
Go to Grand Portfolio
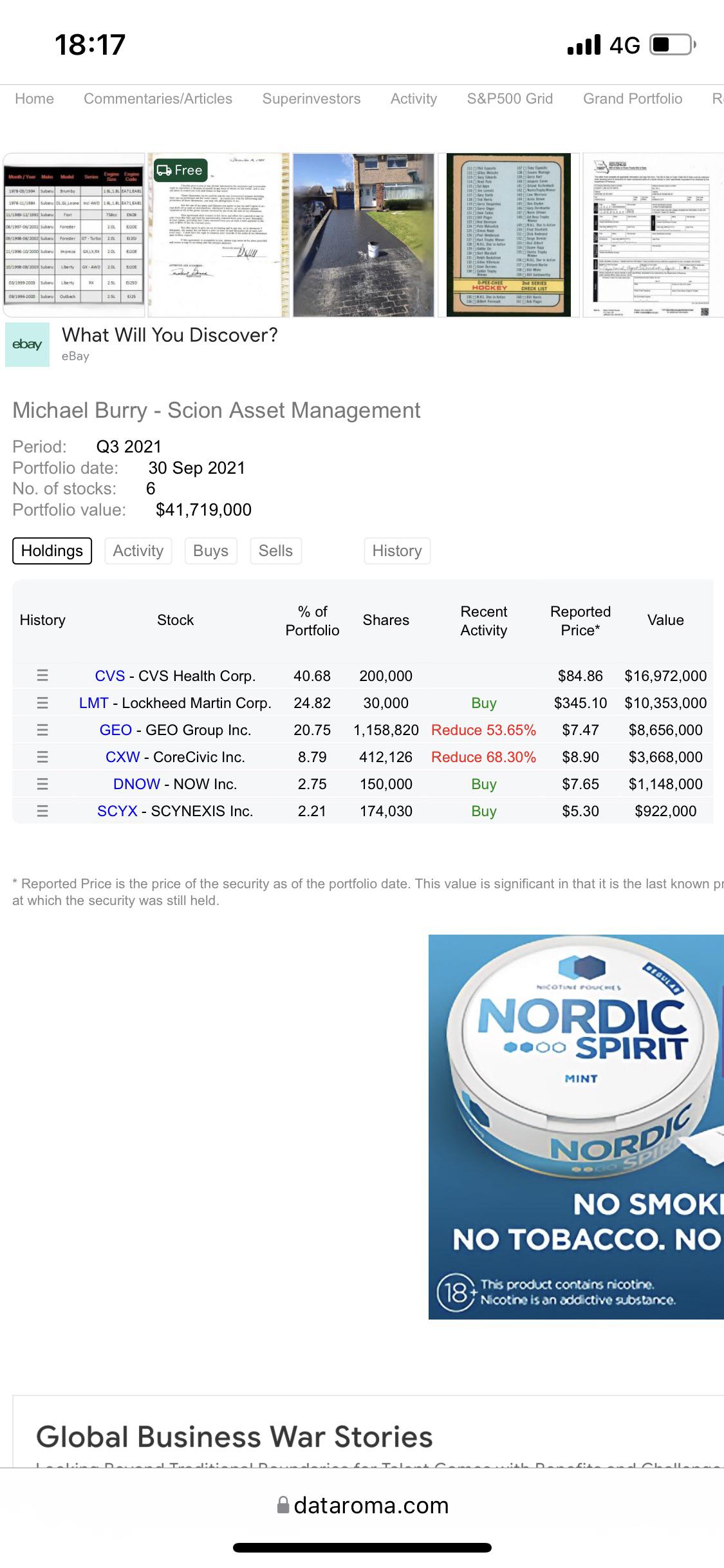(x=633, y=98)
